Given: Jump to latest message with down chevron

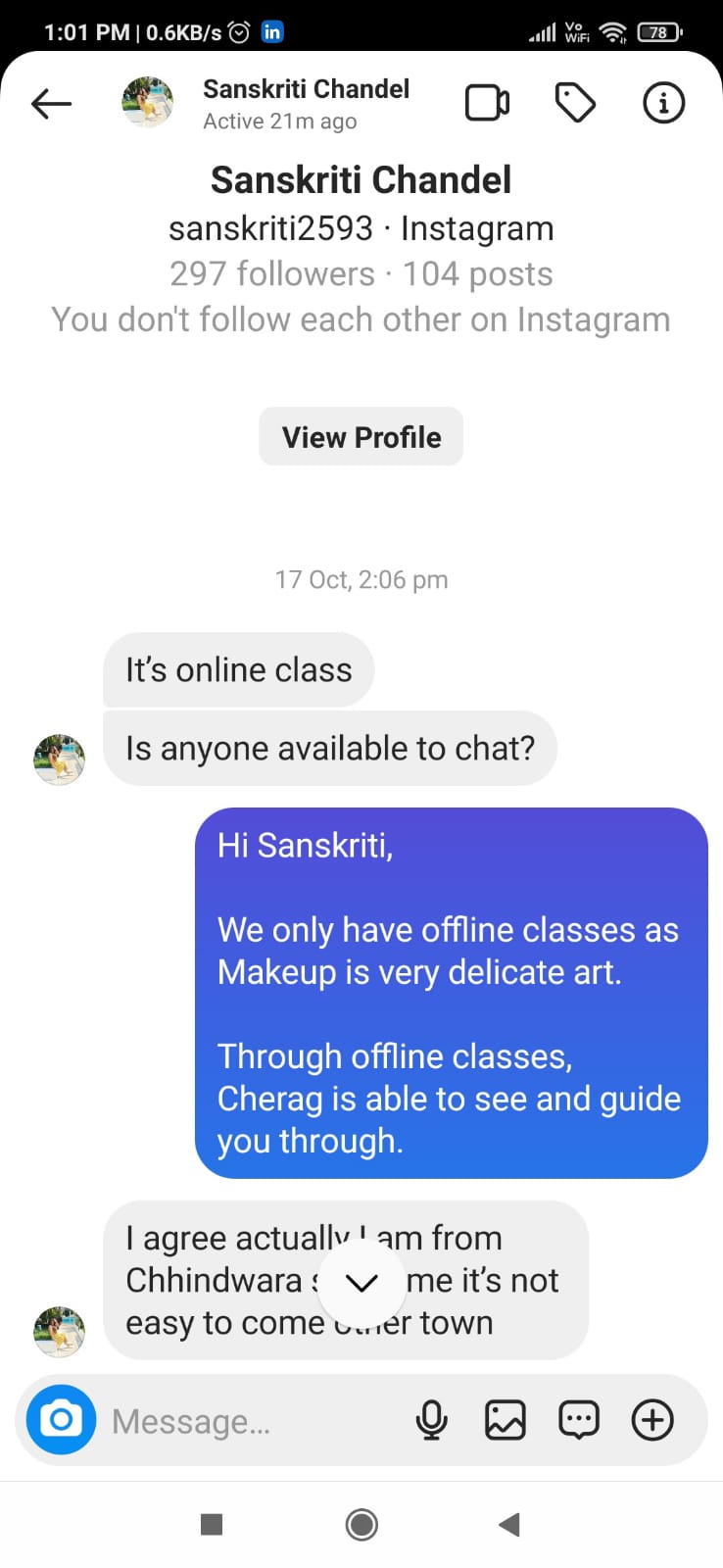Looking at the screenshot, I should click(361, 1282).
